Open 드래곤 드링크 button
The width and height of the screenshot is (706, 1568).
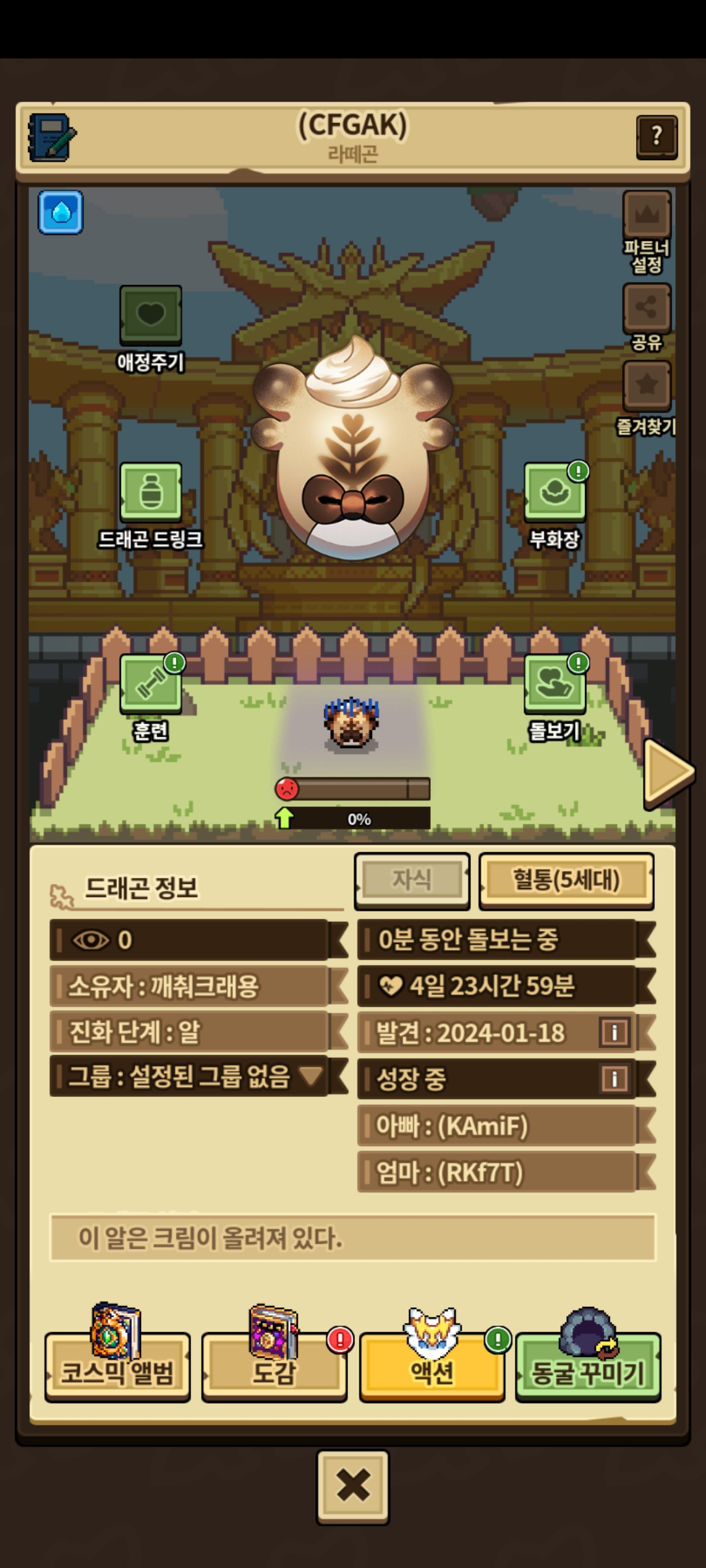[150, 491]
